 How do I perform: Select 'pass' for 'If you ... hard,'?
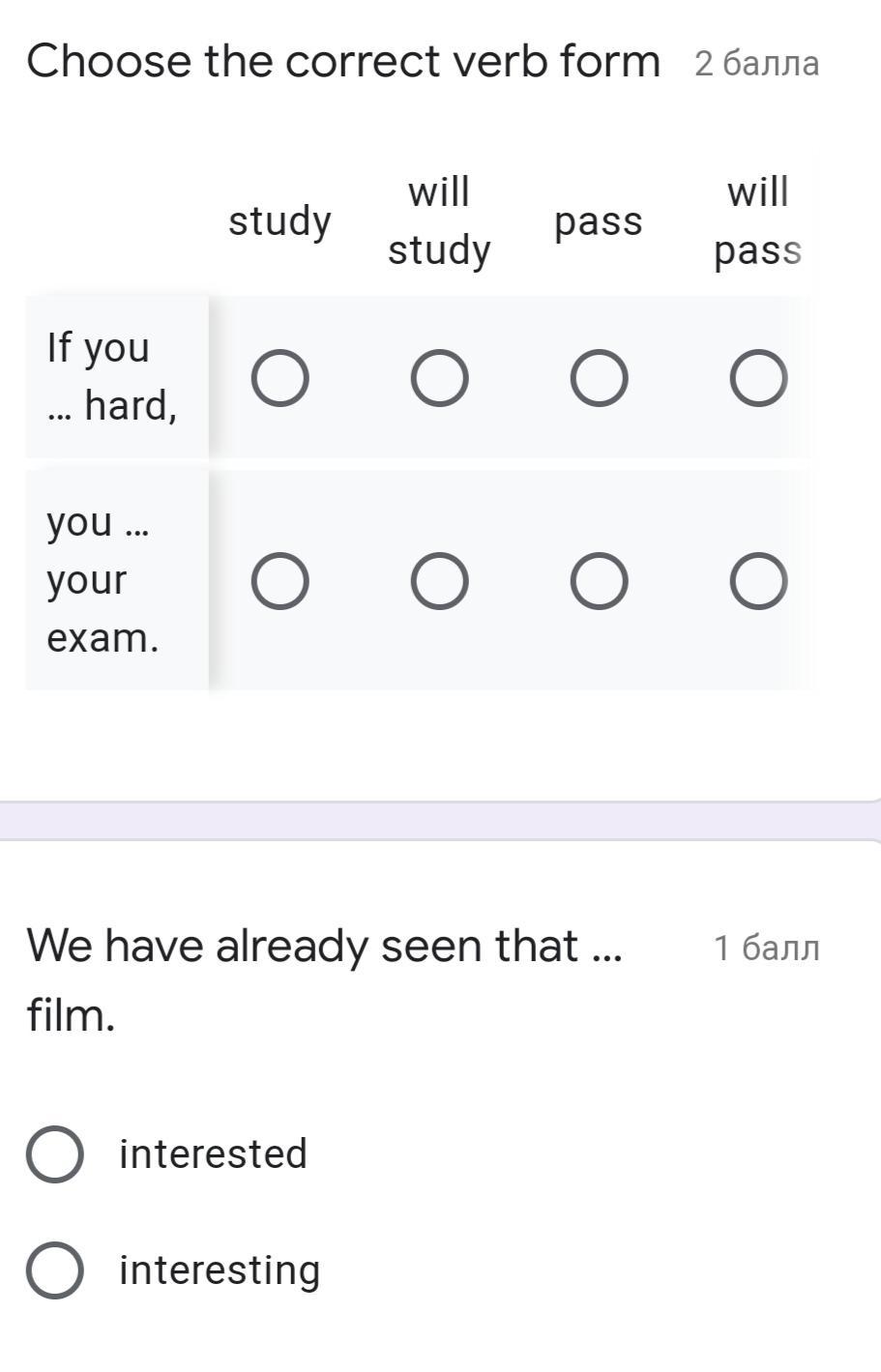coord(599,378)
